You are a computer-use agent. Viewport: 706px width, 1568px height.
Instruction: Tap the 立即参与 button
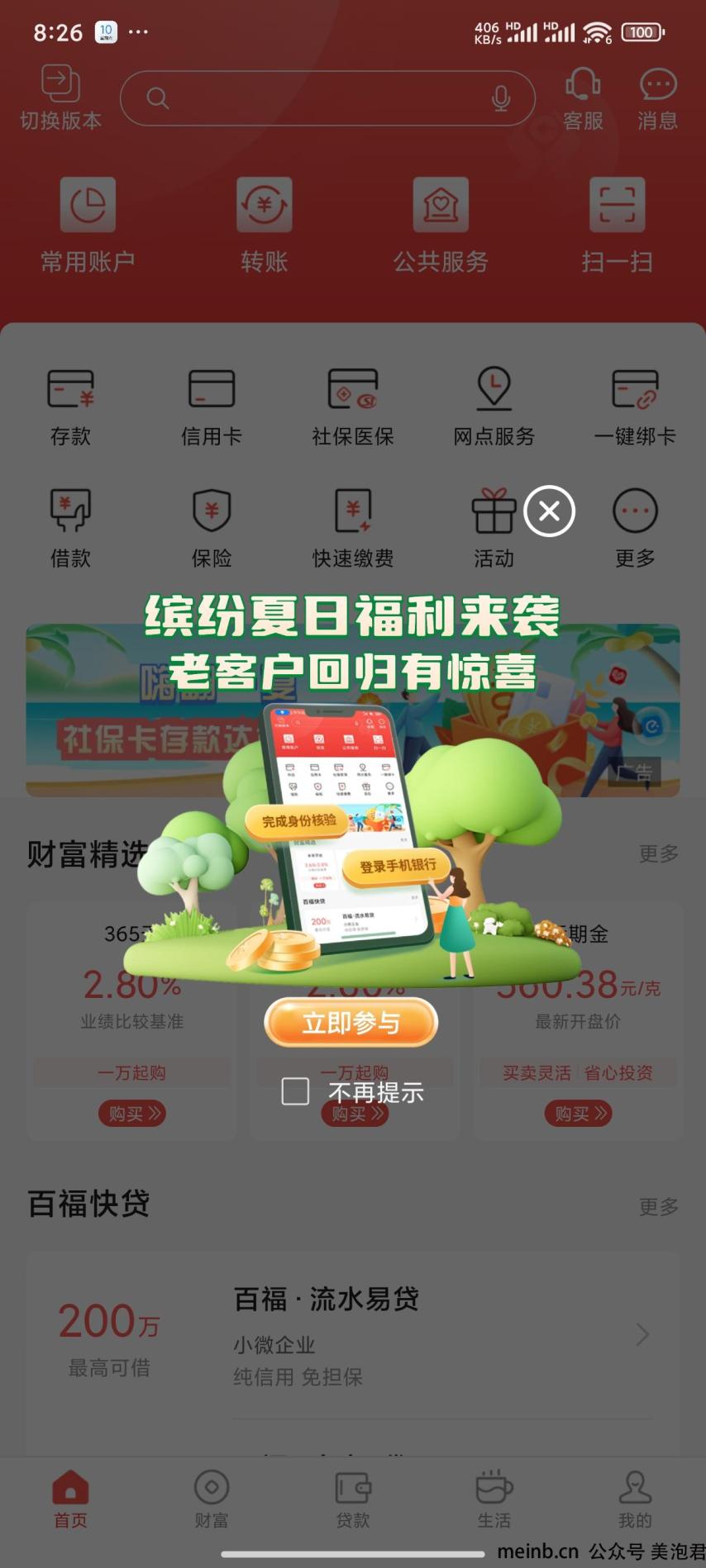(x=351, y=1023)
